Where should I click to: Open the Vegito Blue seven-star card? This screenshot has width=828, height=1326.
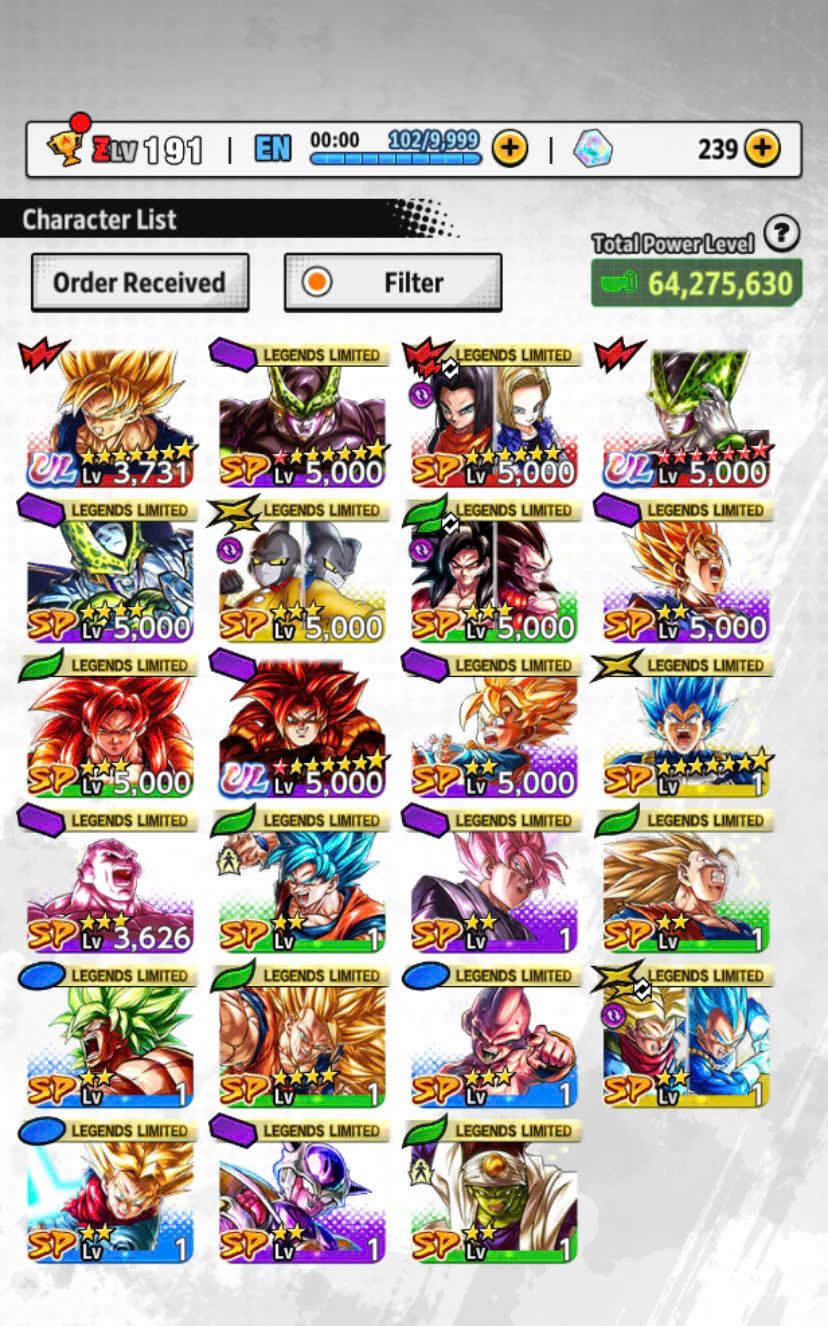[x=686, y=727]
